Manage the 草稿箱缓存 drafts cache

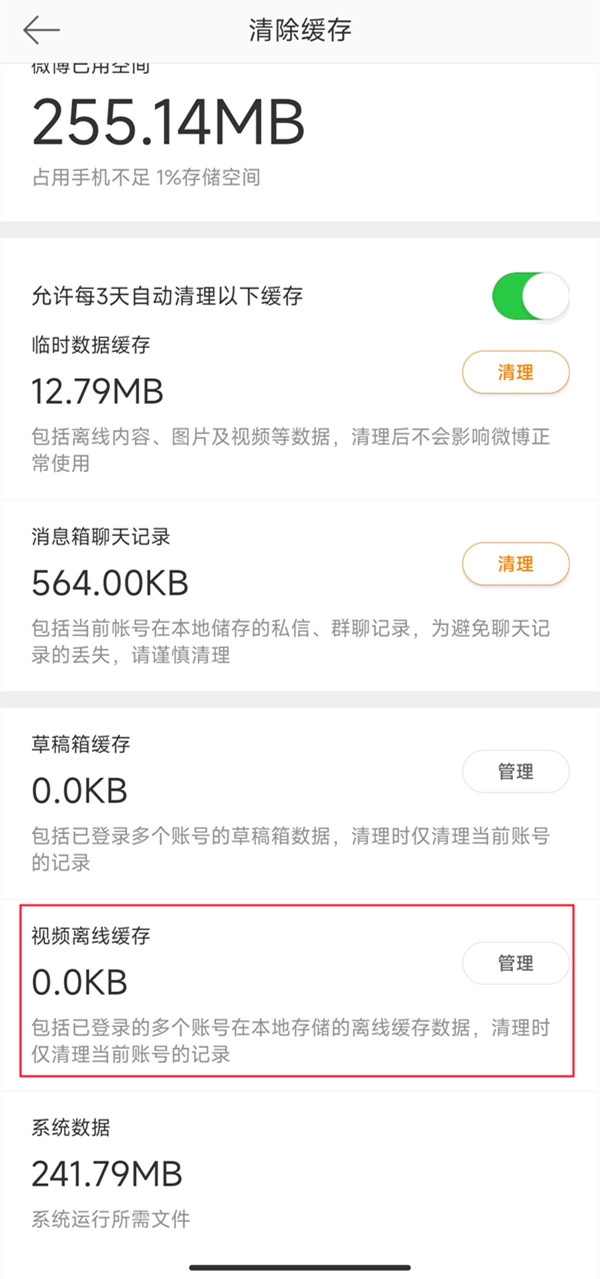click(515, 772)
